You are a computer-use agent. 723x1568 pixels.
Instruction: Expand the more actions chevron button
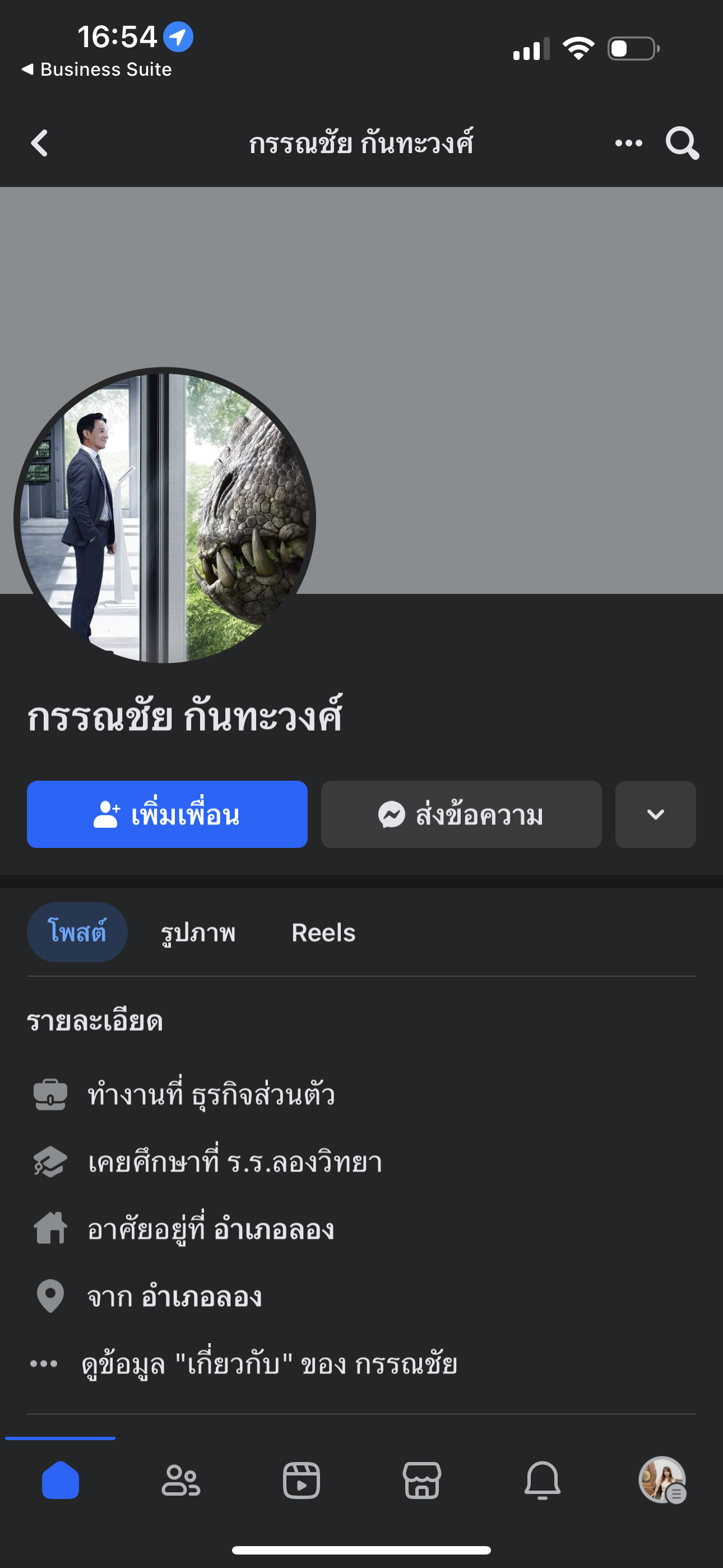[x=655, y=814]
